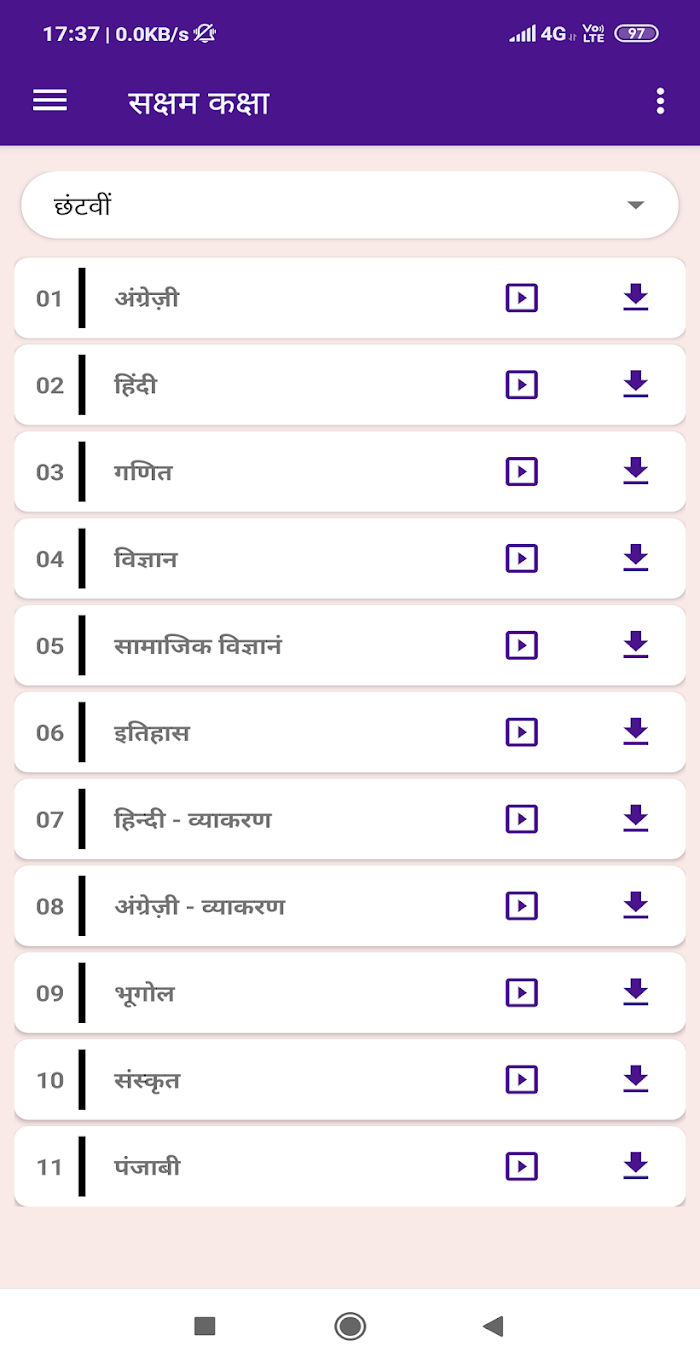Image resolution: width=700 pixels, height=1364 pixels.
Task: Download गणित subject material
Action: [x=636, y=471]
